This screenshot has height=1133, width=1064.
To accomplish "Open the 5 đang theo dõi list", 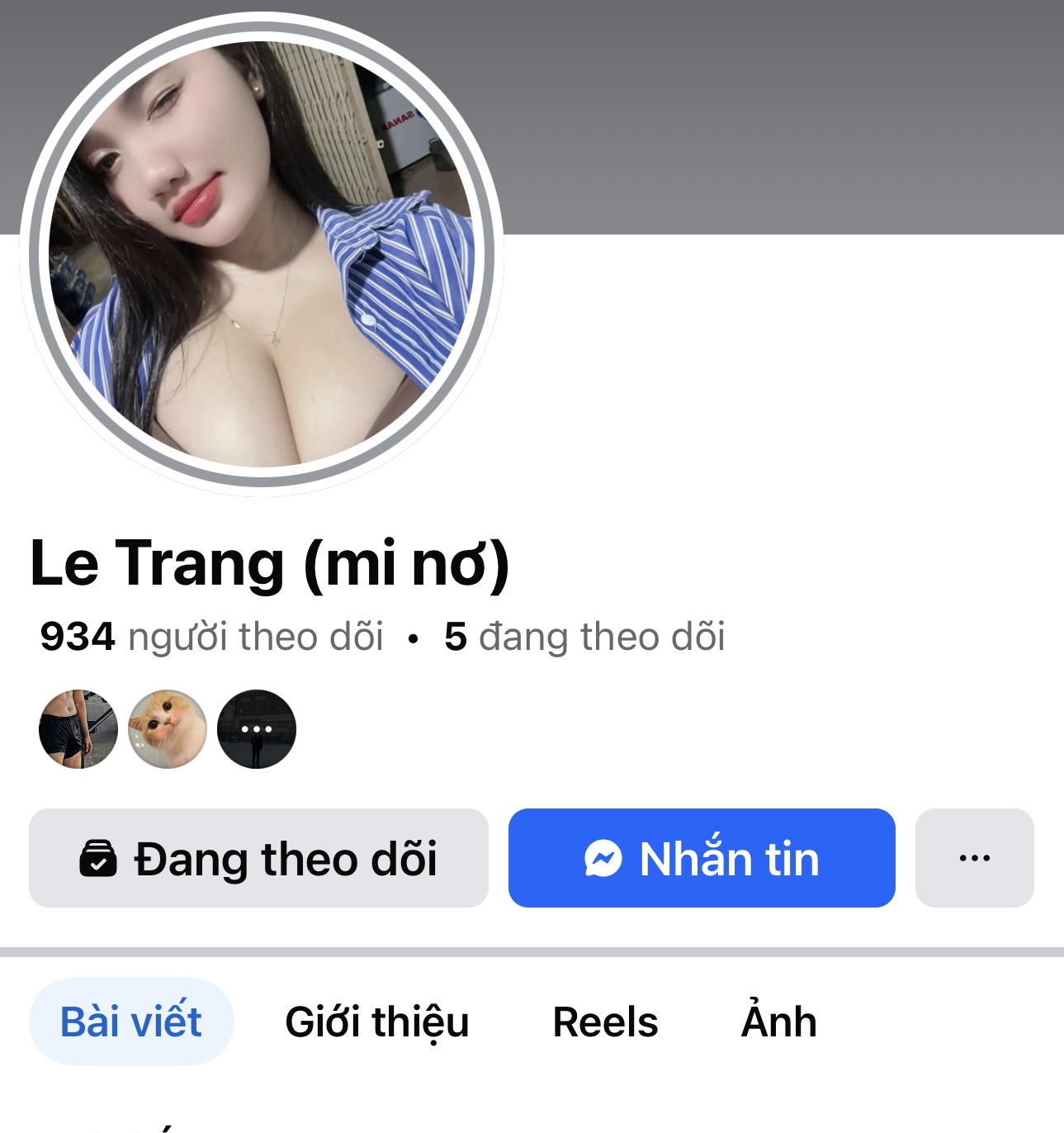I will [x=584, y=637].
